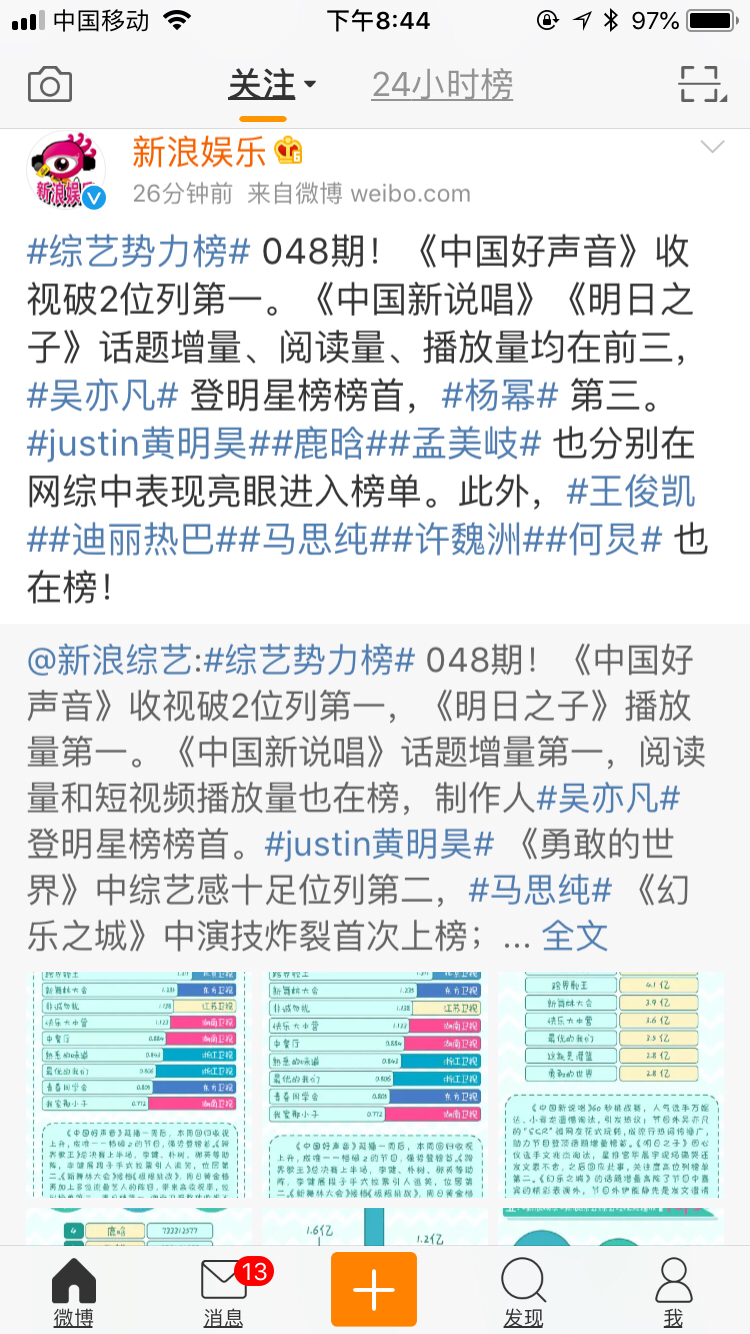The width and height of the screenshot is (750, 1334).
Task: Open the 我 profile tab
Action: 673,1292
